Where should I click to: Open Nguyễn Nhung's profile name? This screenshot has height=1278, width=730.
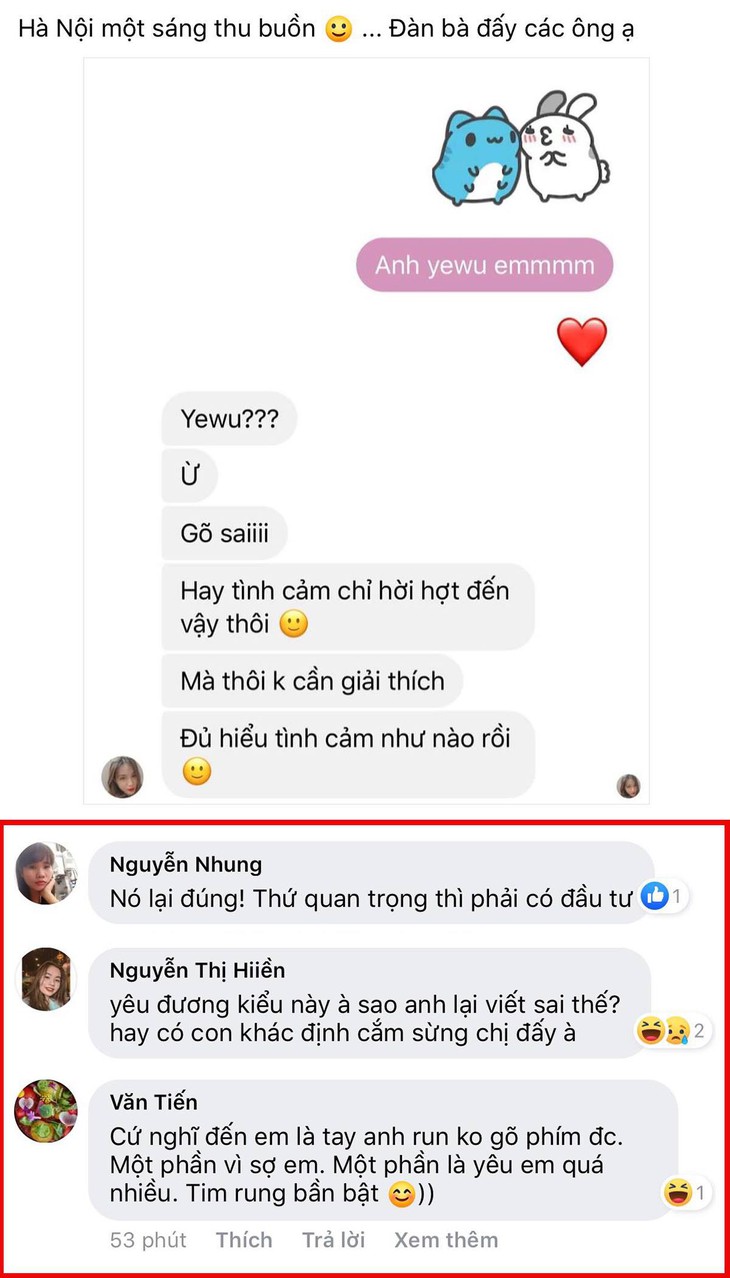(186, 865)
